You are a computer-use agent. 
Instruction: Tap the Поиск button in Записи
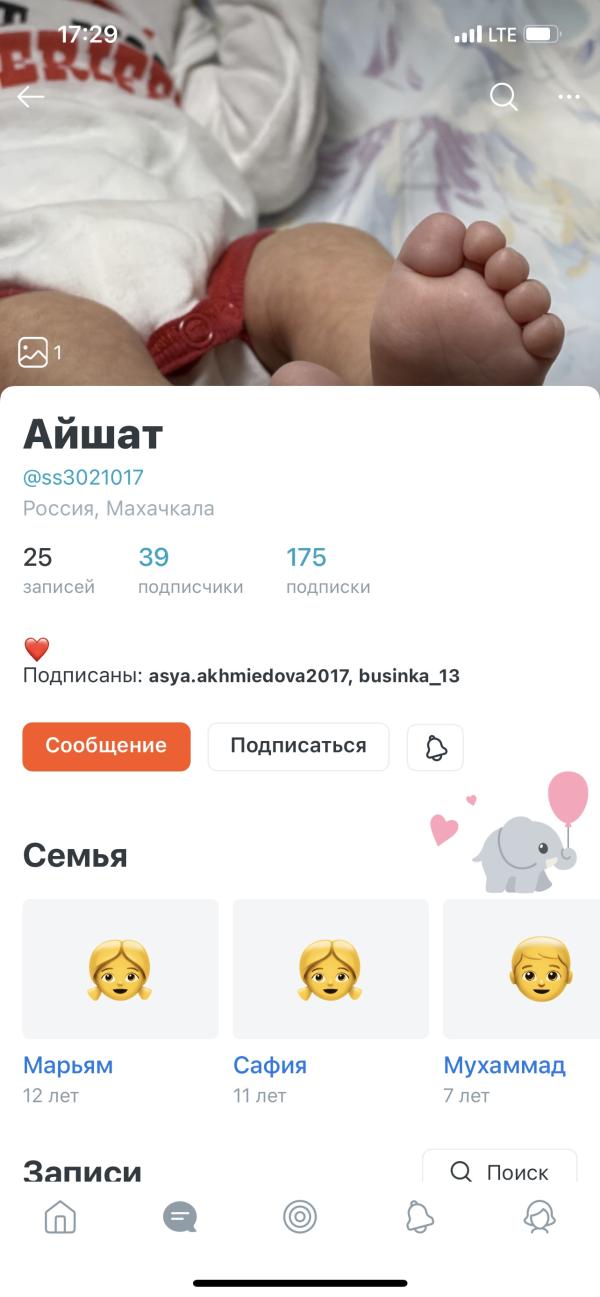499,1172
